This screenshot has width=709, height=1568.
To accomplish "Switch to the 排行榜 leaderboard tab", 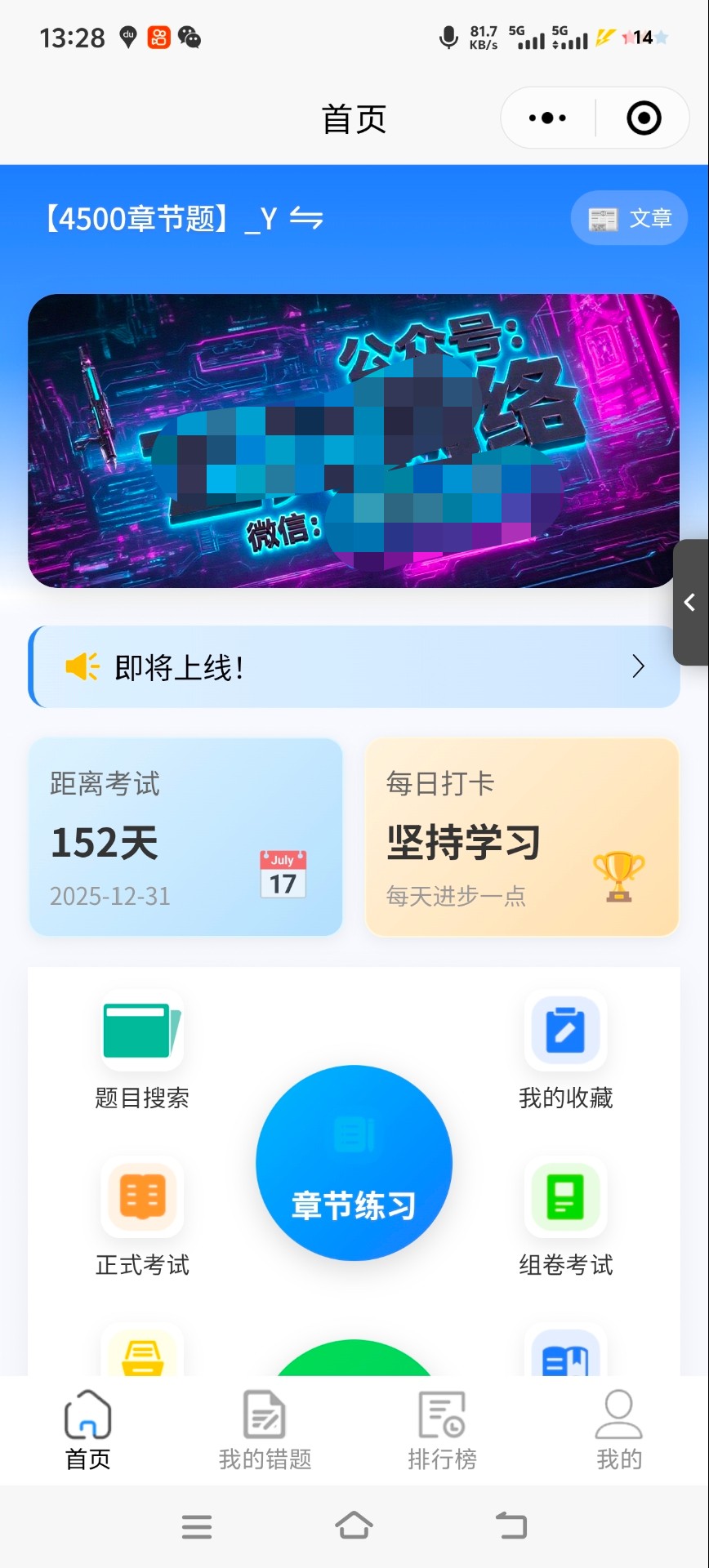I will click(x=442, y=1431).
